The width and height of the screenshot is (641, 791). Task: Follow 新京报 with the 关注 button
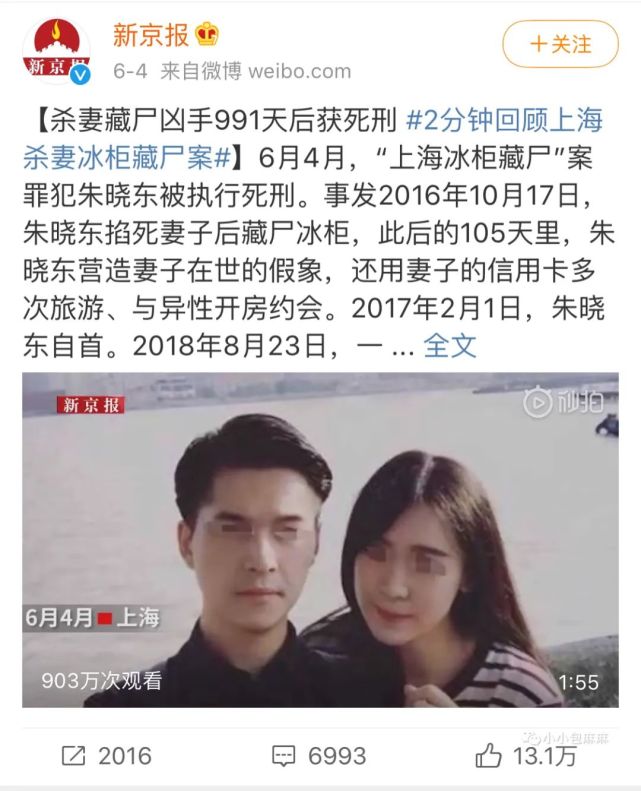(561, 44)
